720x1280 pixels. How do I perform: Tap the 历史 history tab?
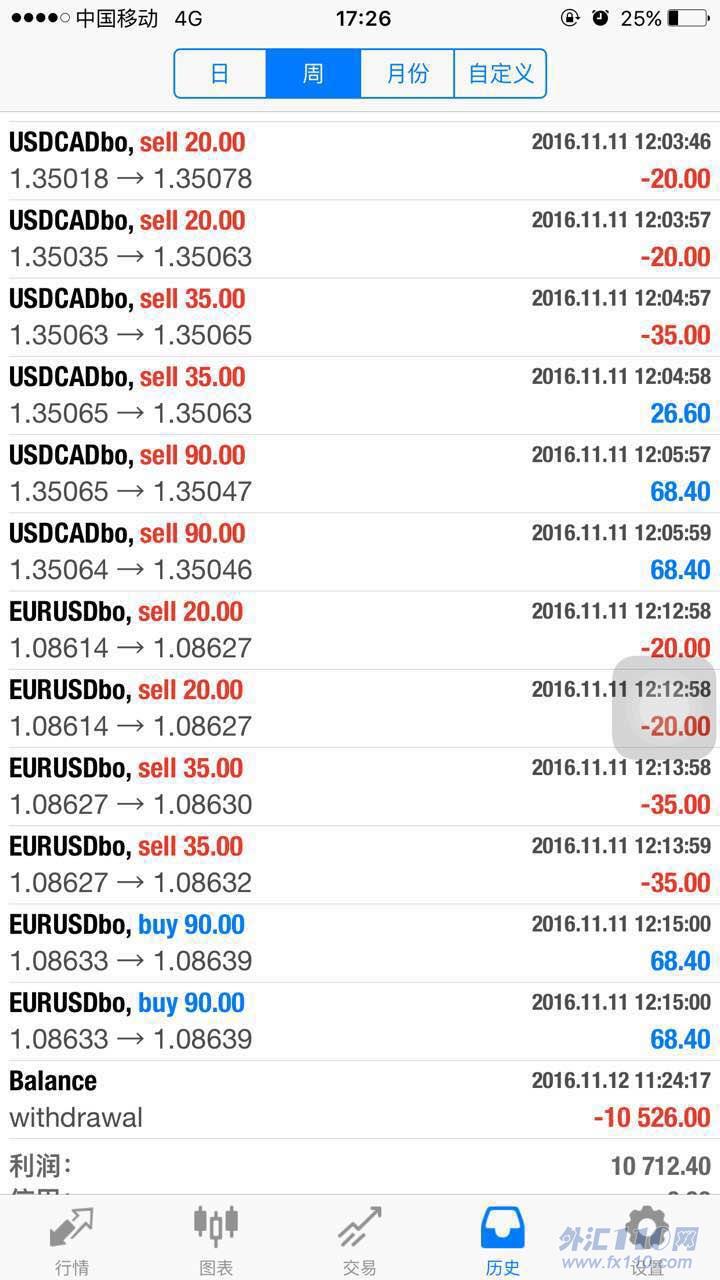click(x=503, y=1239)
